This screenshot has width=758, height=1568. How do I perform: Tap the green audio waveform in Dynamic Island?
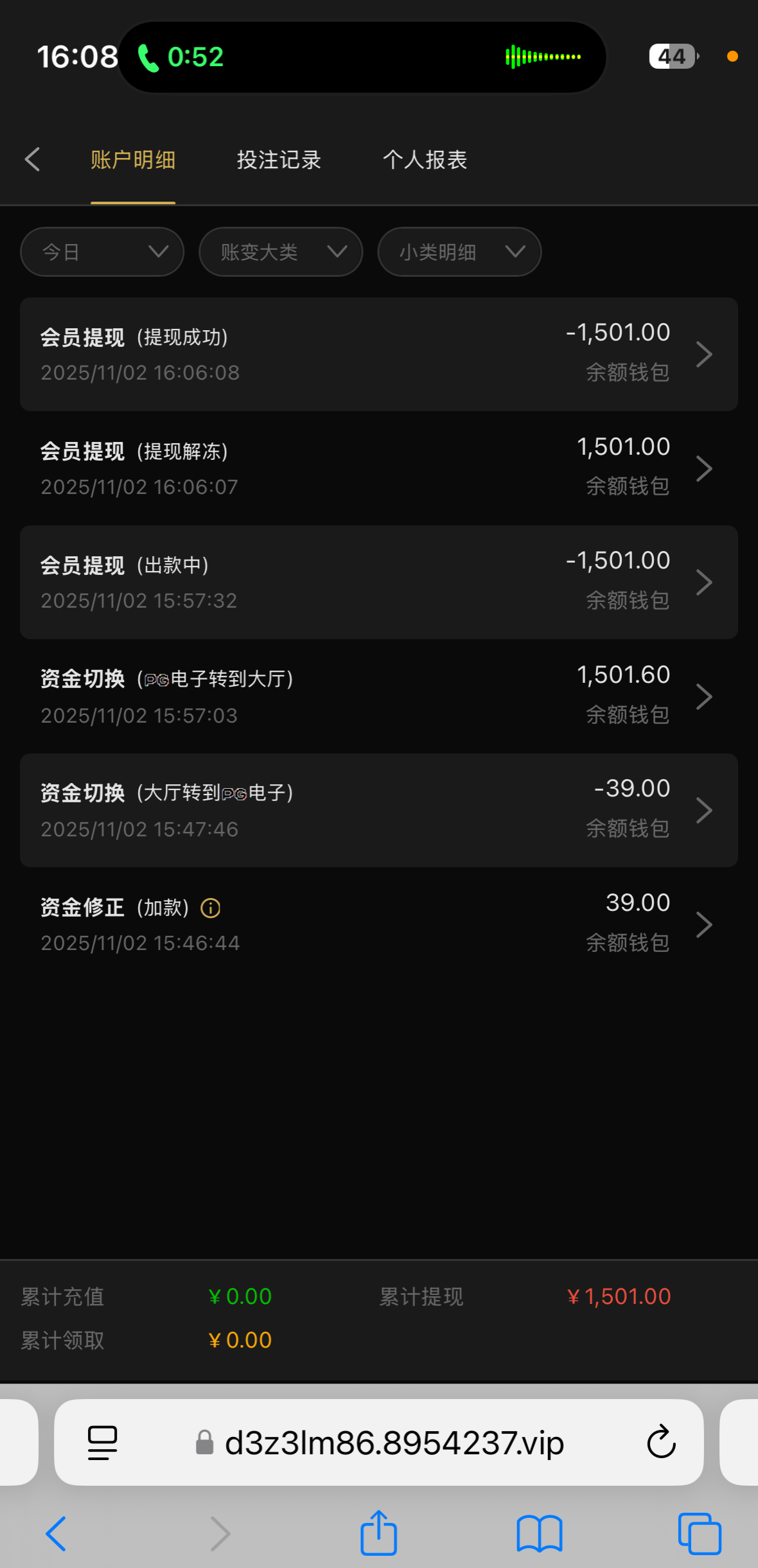543,57
